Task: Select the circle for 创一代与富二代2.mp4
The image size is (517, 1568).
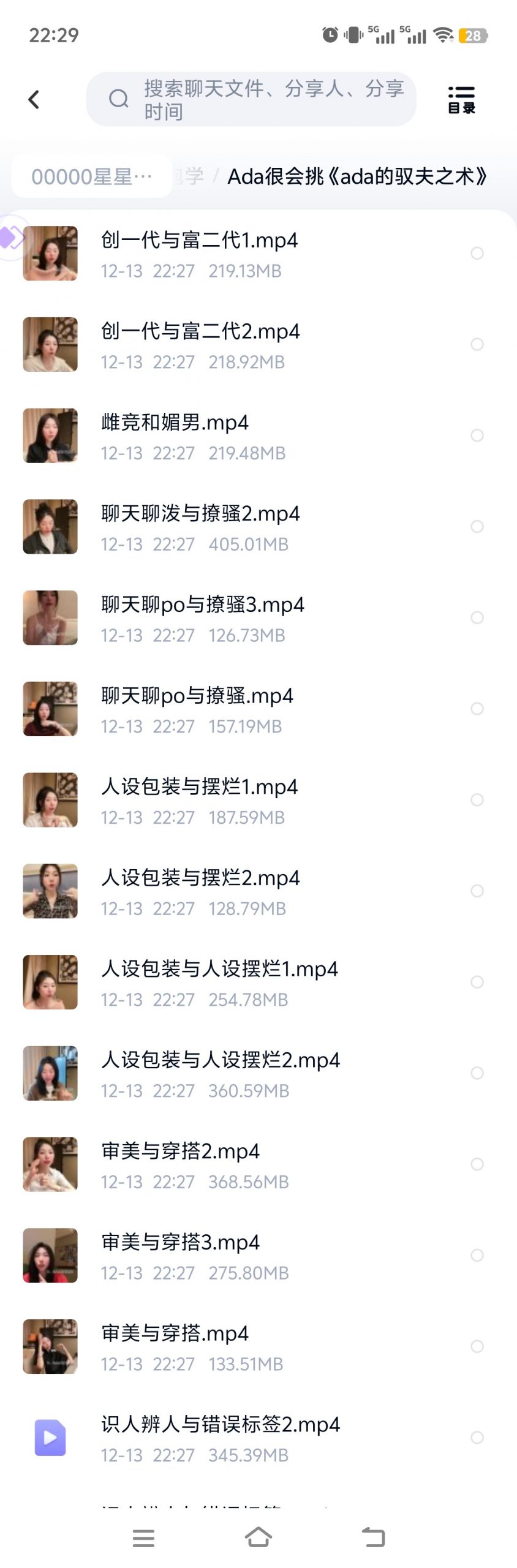Action: click(x=477, y=344)
